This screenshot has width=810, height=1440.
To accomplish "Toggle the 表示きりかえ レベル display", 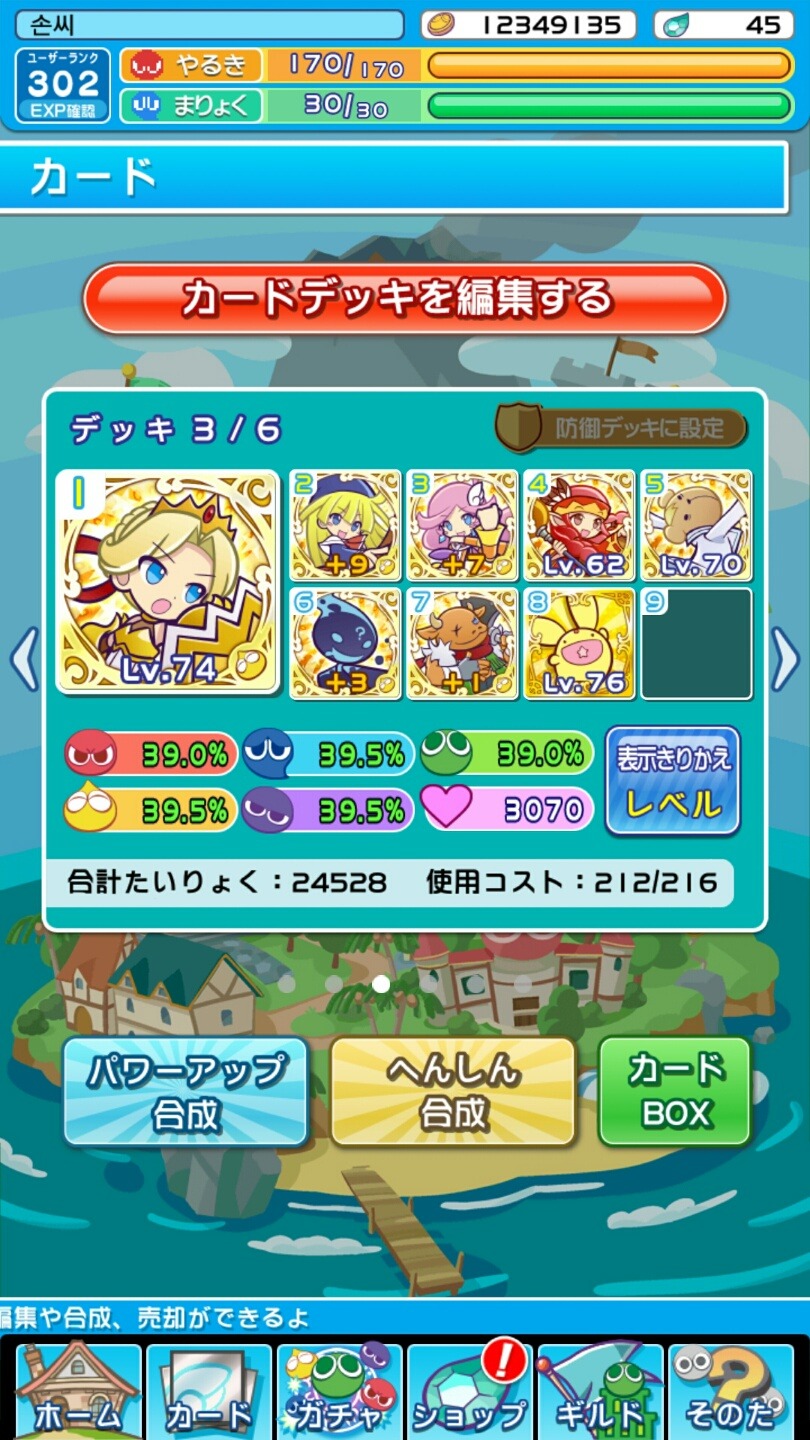I will (x=673, y=781).
